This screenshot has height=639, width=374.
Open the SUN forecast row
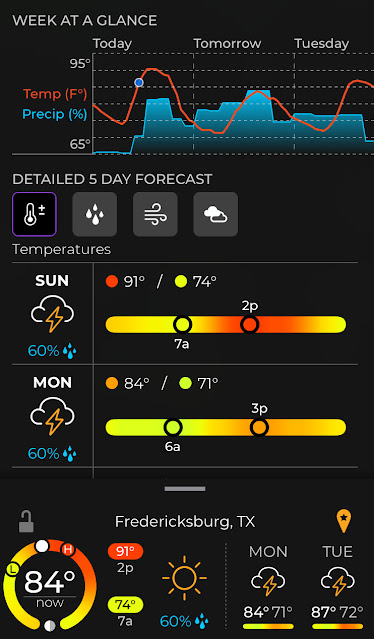pyautogui.click(x=185, y=313)
